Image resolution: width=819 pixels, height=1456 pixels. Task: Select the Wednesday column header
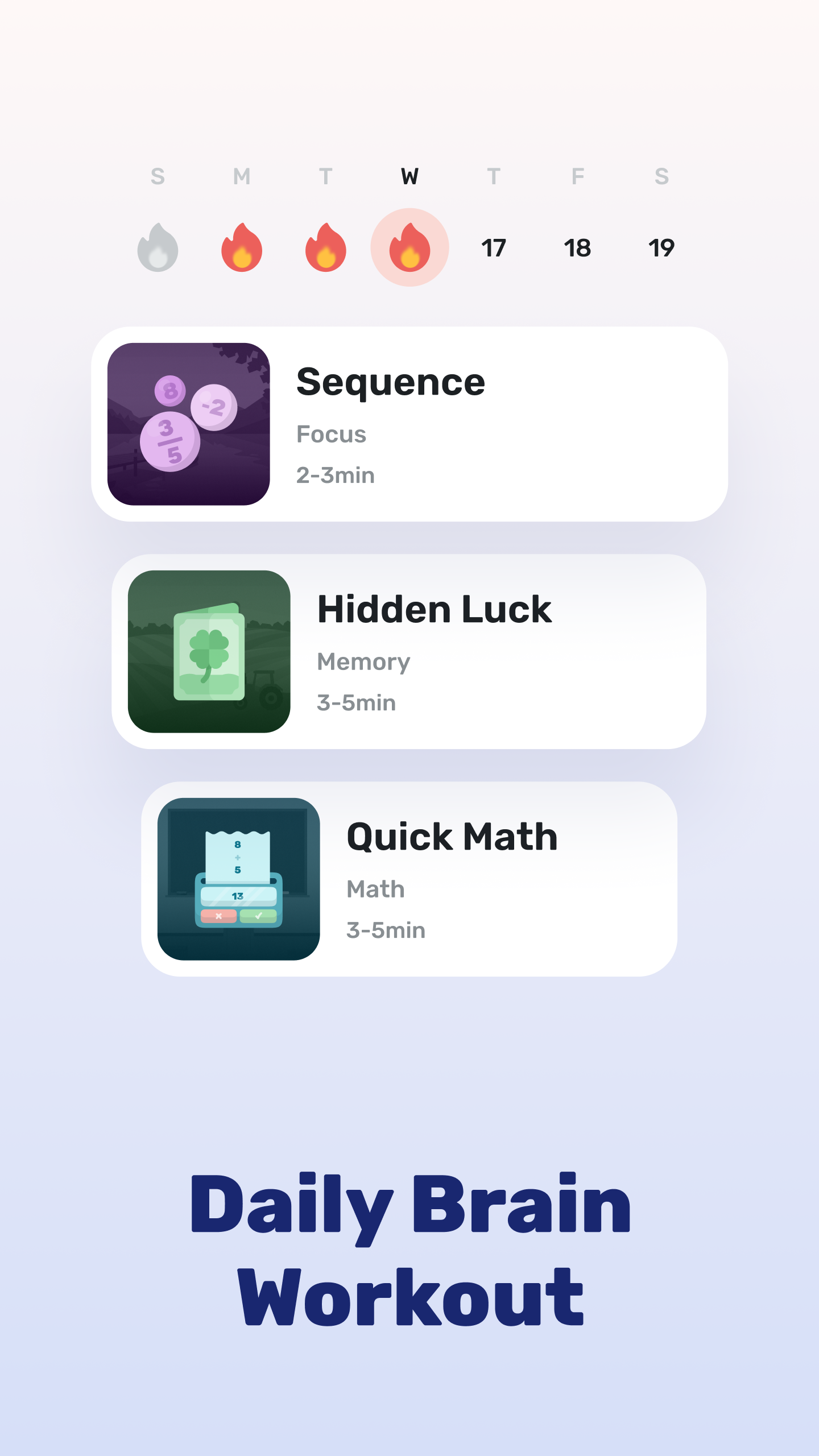tap(409, 177)
